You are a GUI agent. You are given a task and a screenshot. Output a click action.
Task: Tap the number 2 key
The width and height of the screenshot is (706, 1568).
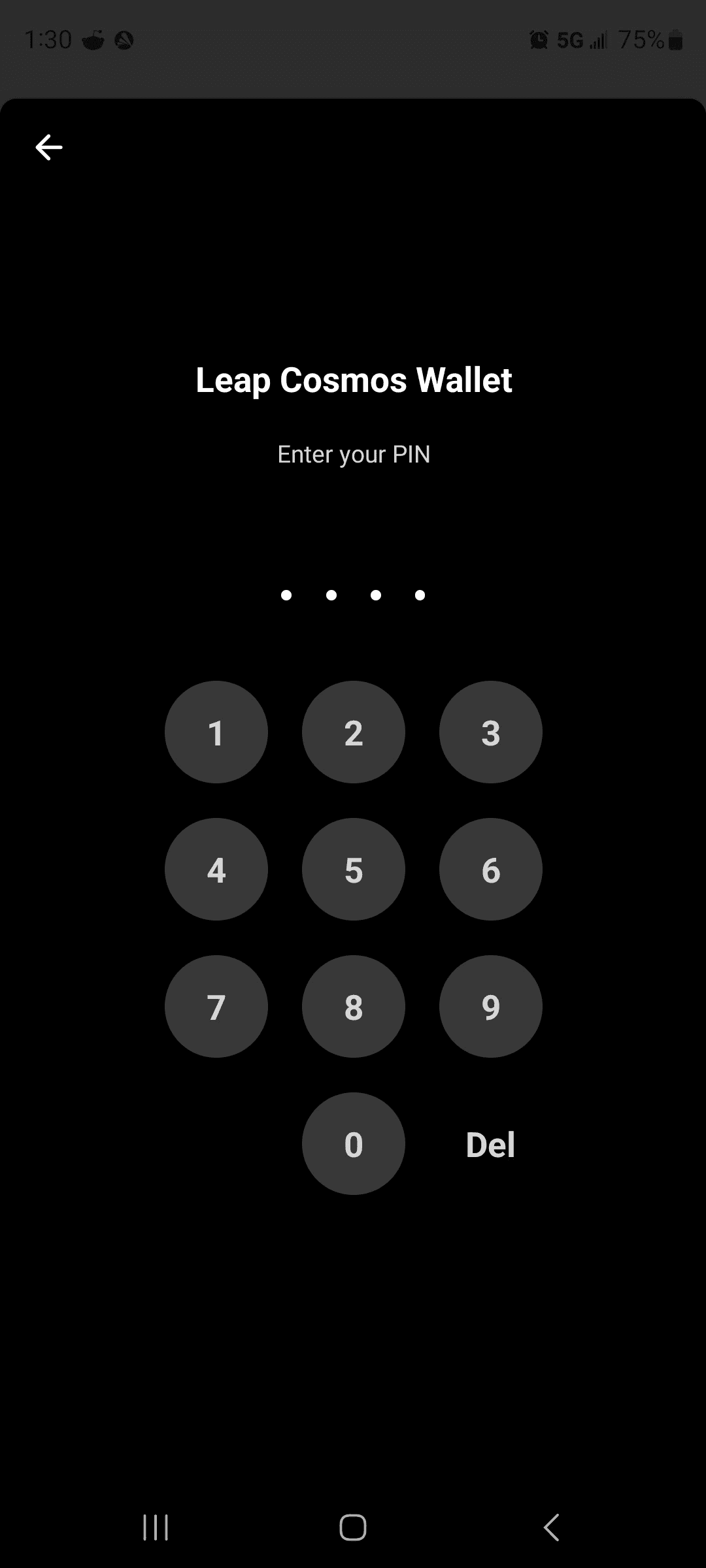tap(353, 732)
